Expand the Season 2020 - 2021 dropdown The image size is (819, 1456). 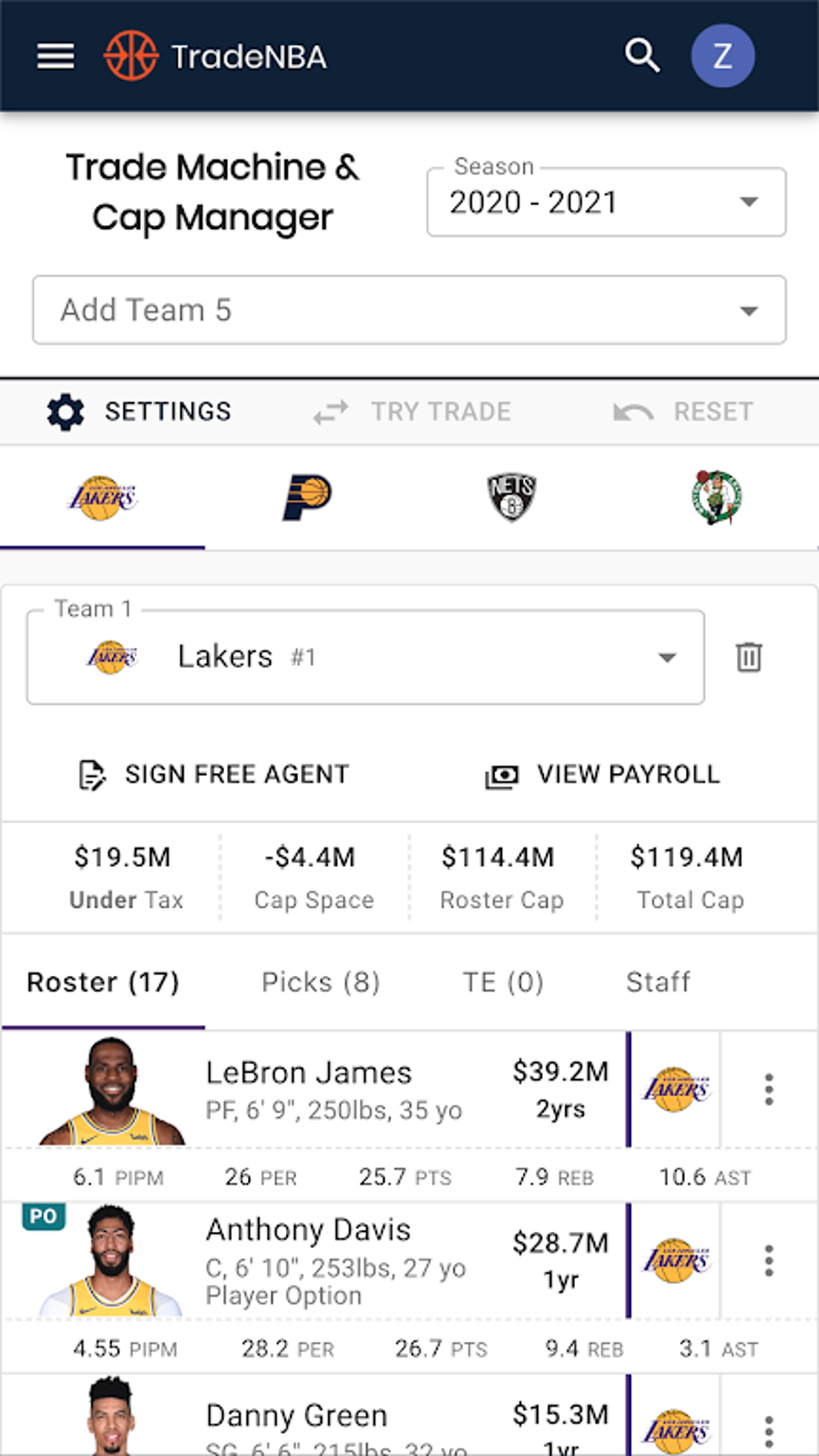[x=606, y=202]
